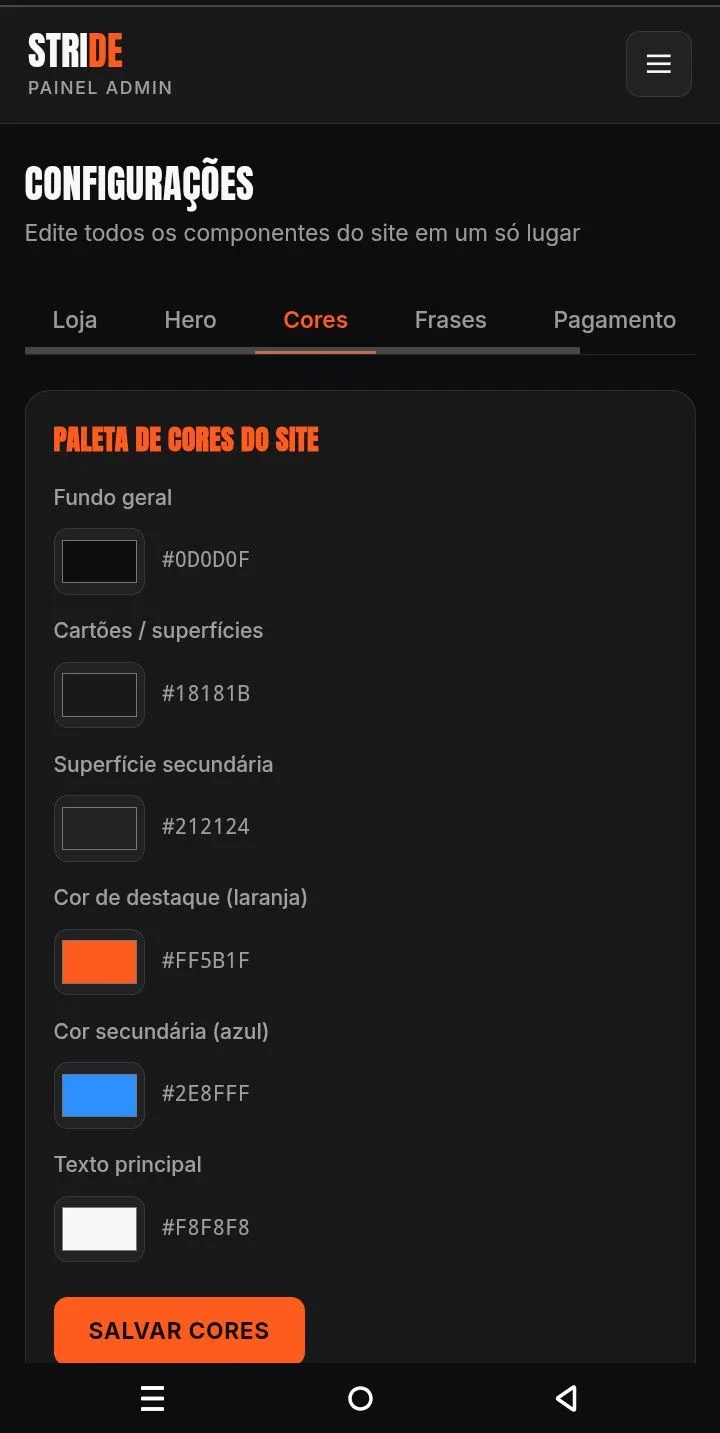Edit the Superfície secundária color swatch
Image resolution: width=720 pixels, height=1433 pixels.
99,828
